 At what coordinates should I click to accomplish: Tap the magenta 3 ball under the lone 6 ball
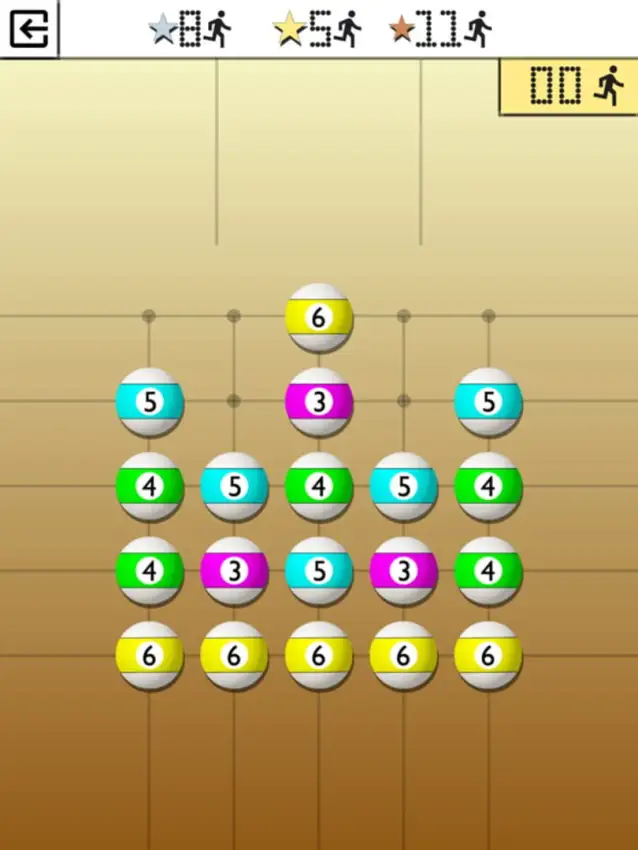[319, 402]
